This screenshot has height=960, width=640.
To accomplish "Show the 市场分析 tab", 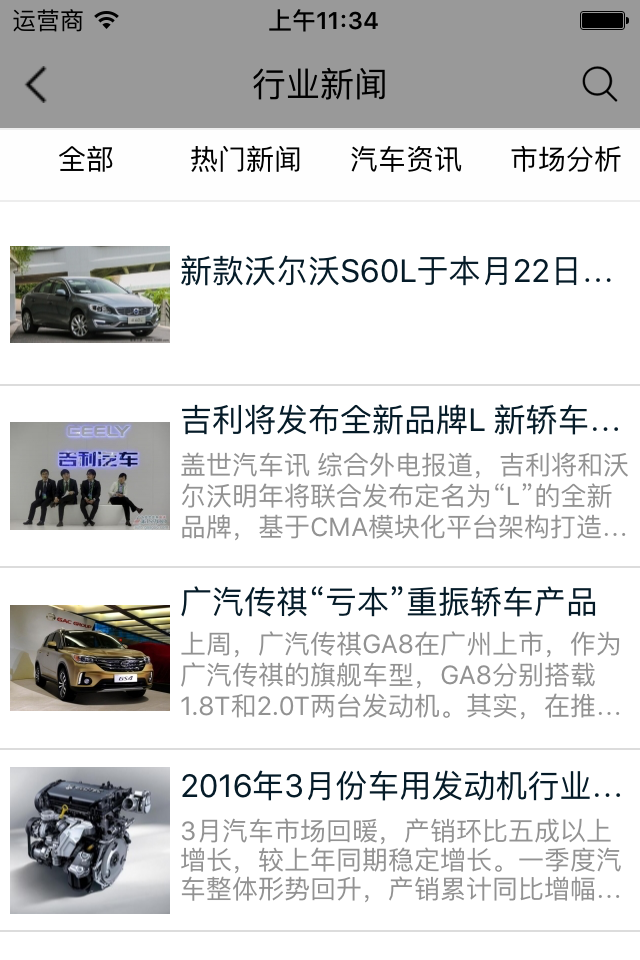I will coord(566,159).
